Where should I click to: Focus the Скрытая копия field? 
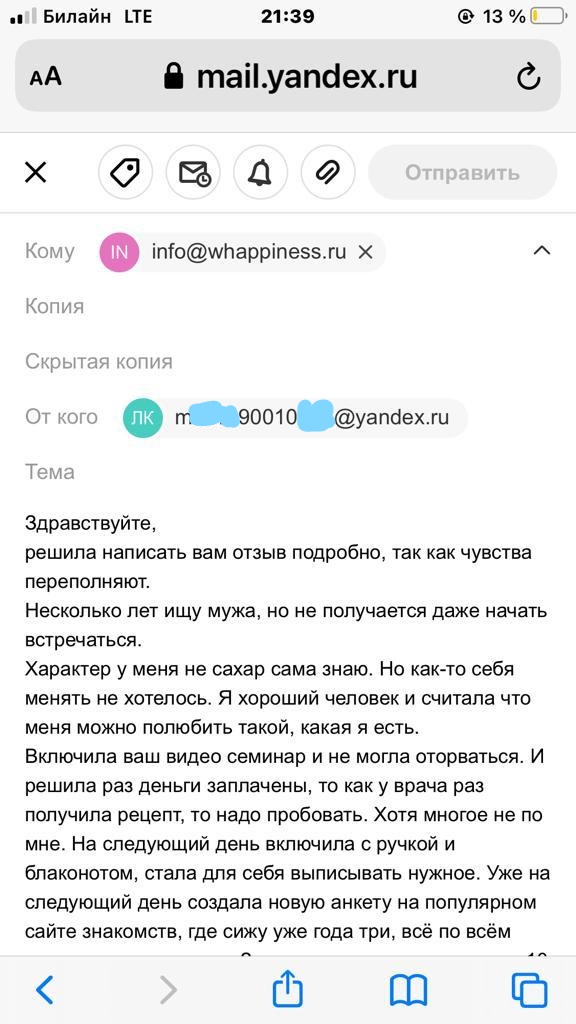point(288,362)
